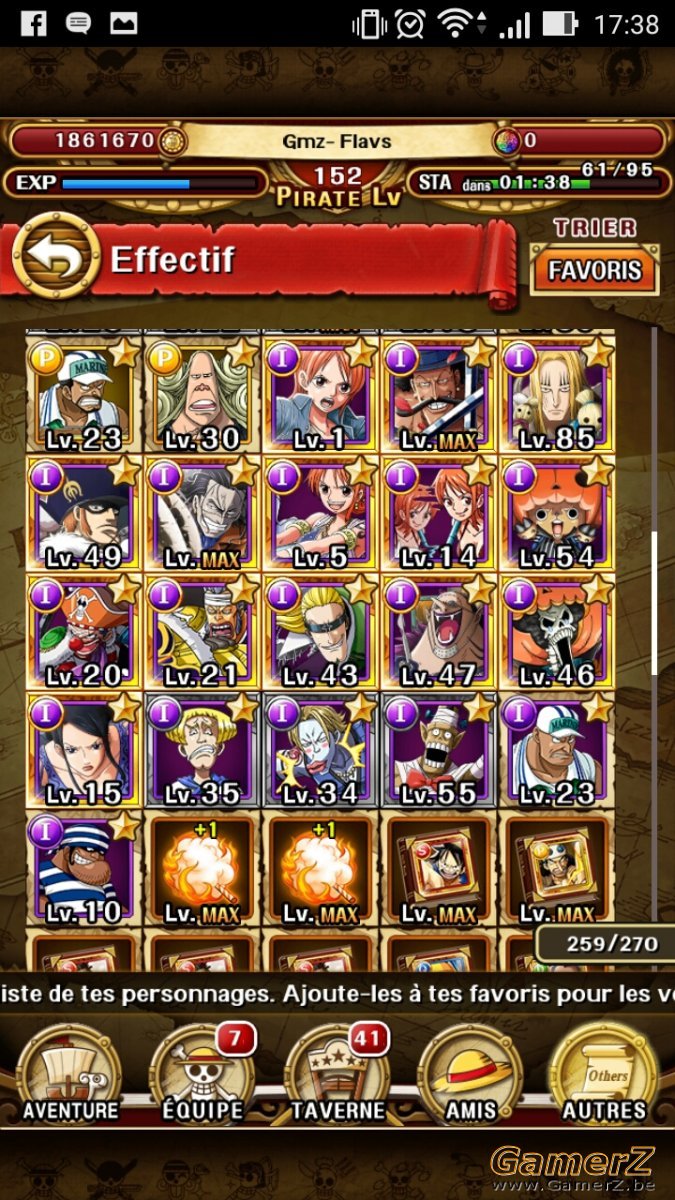Go back using the round arrow button
The image size is (675, 1200).
pos(55,259)
